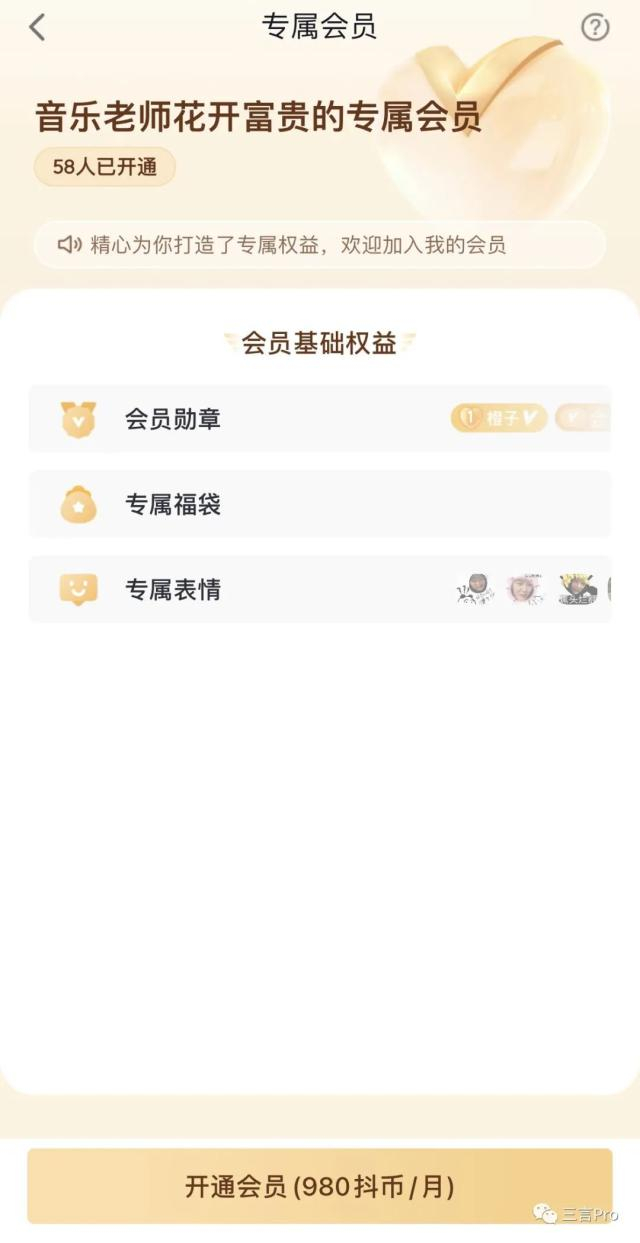Open the 专属表情 benefit row
The image size is (640, 1243).
319,589
